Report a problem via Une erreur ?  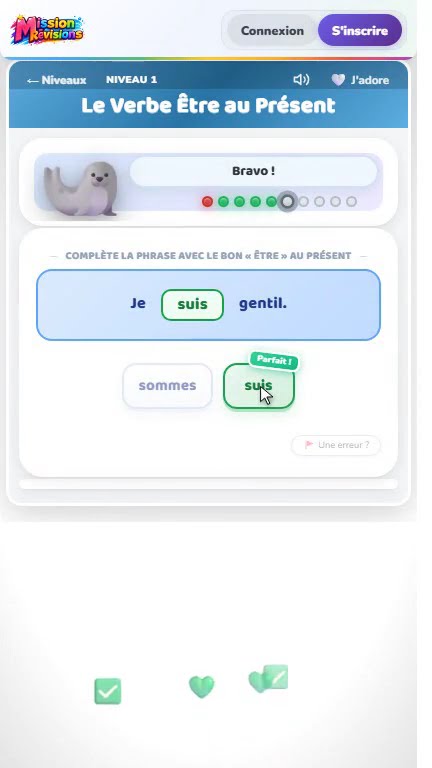point(336,445)
